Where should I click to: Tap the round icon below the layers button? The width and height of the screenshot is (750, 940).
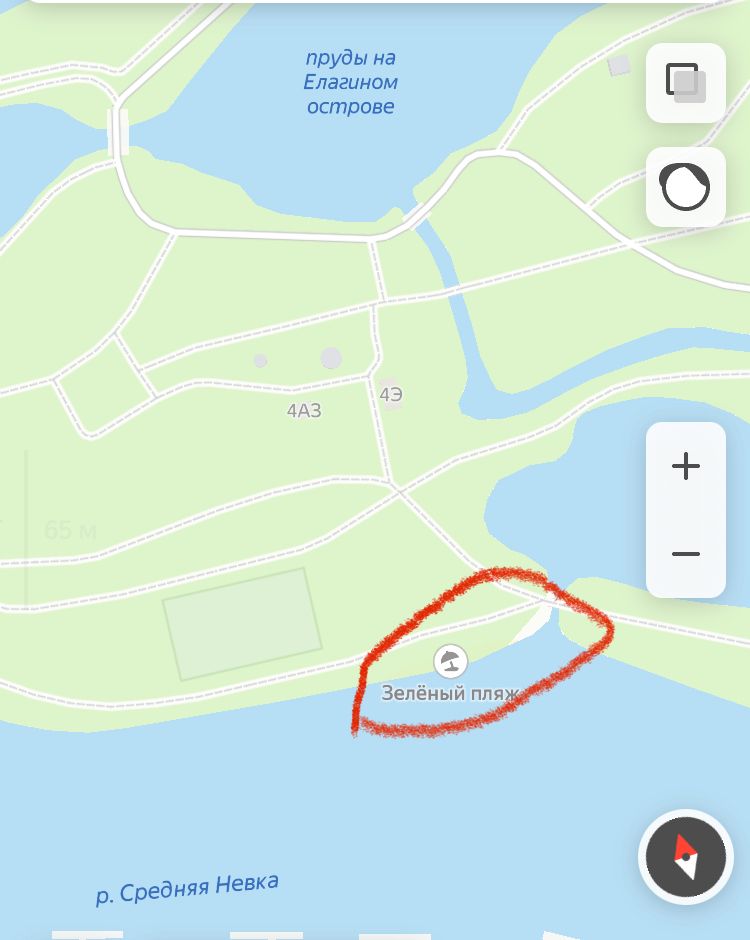click(686, 187)
